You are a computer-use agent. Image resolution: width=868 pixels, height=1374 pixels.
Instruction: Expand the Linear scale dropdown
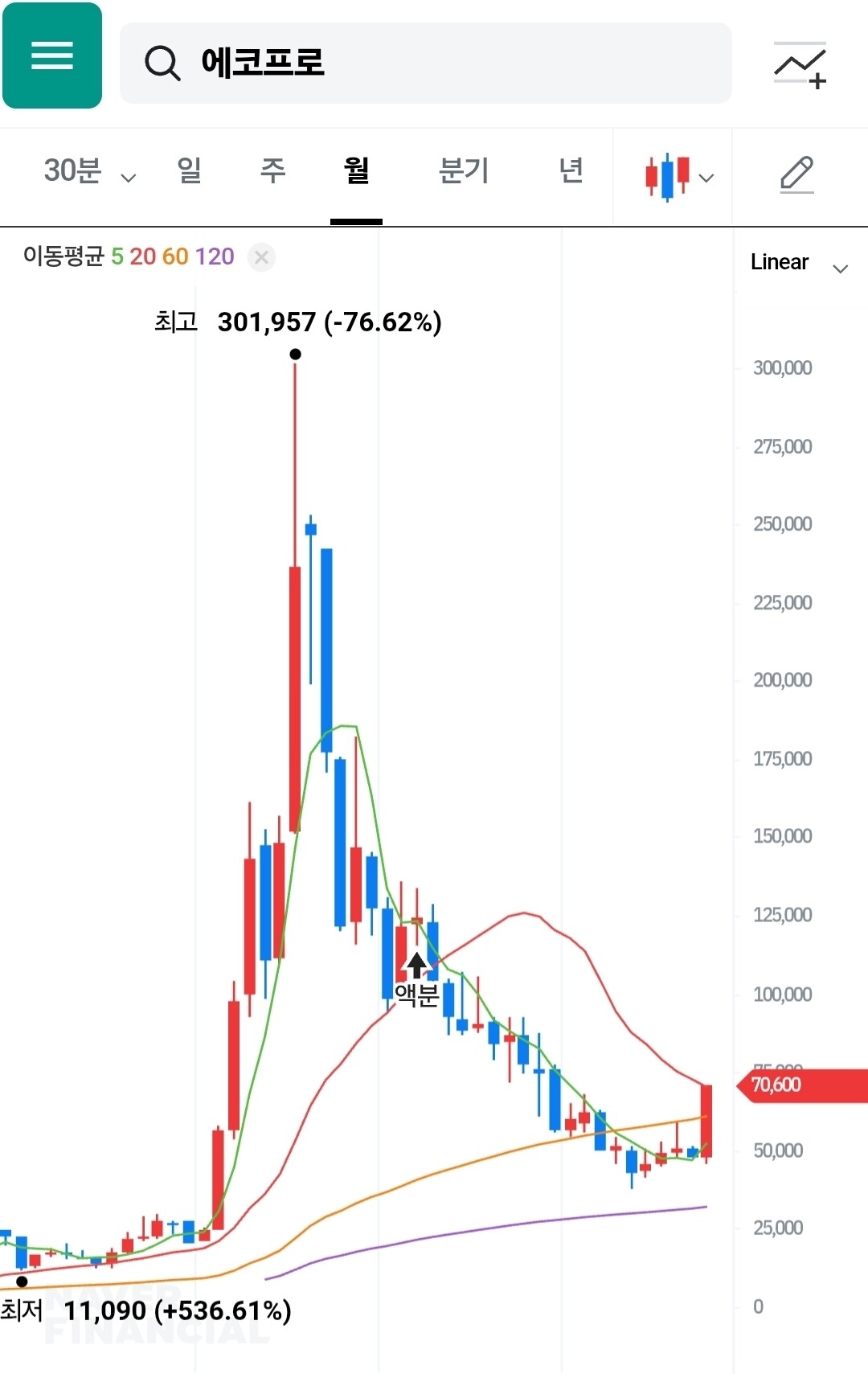[799, 263]
